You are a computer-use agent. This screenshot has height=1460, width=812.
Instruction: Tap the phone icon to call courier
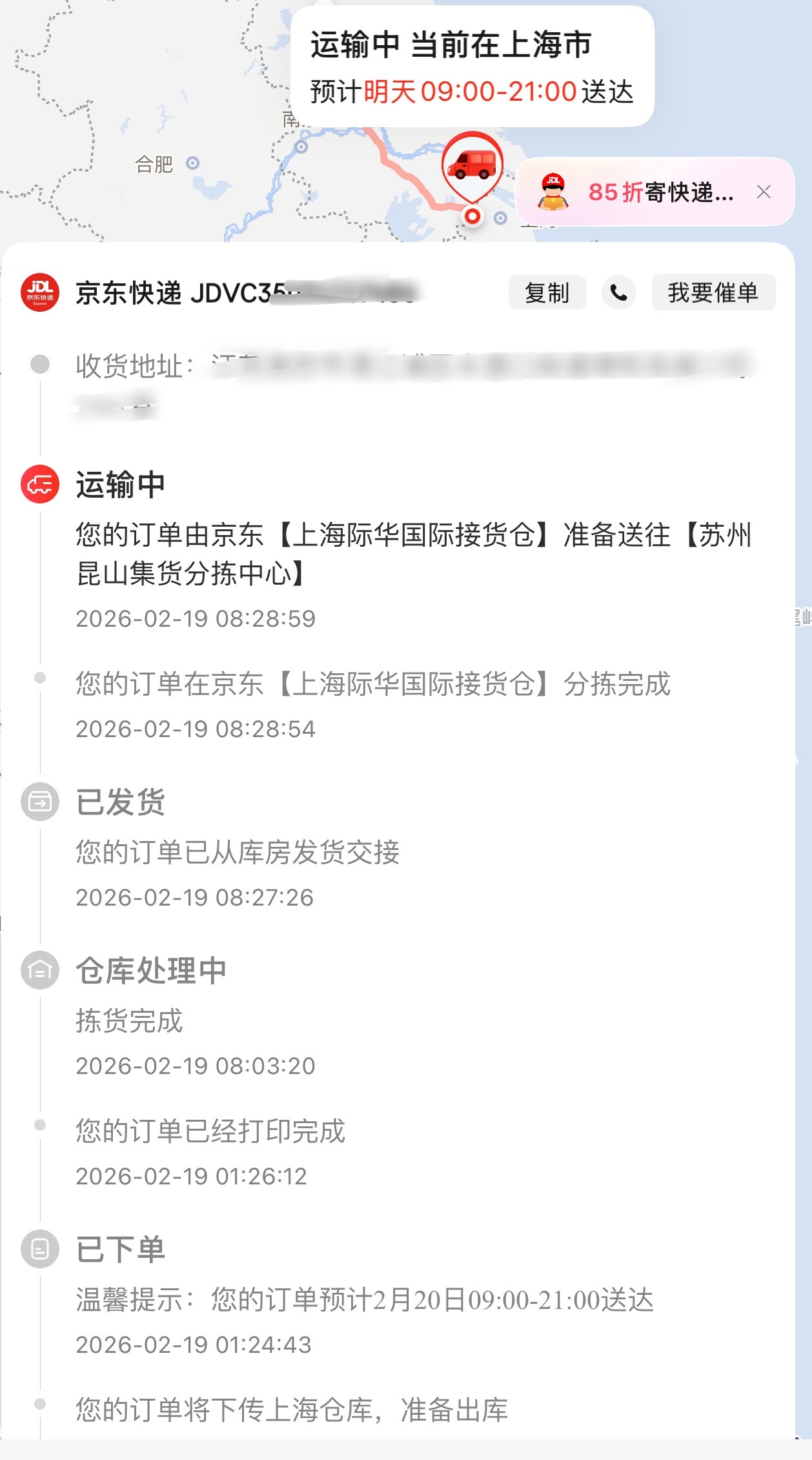(x=618, y=292)
